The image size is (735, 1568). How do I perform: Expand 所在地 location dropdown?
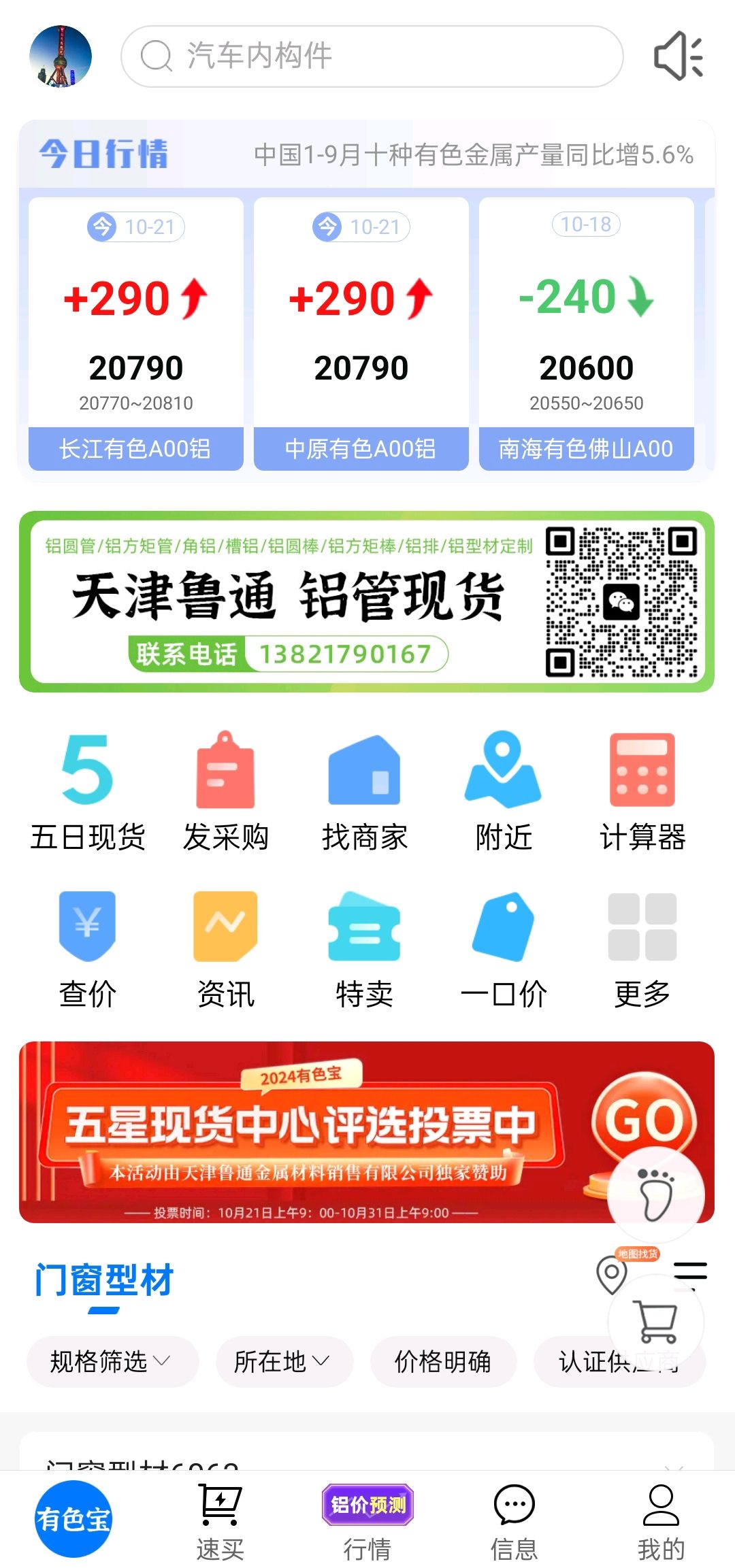283,1362
